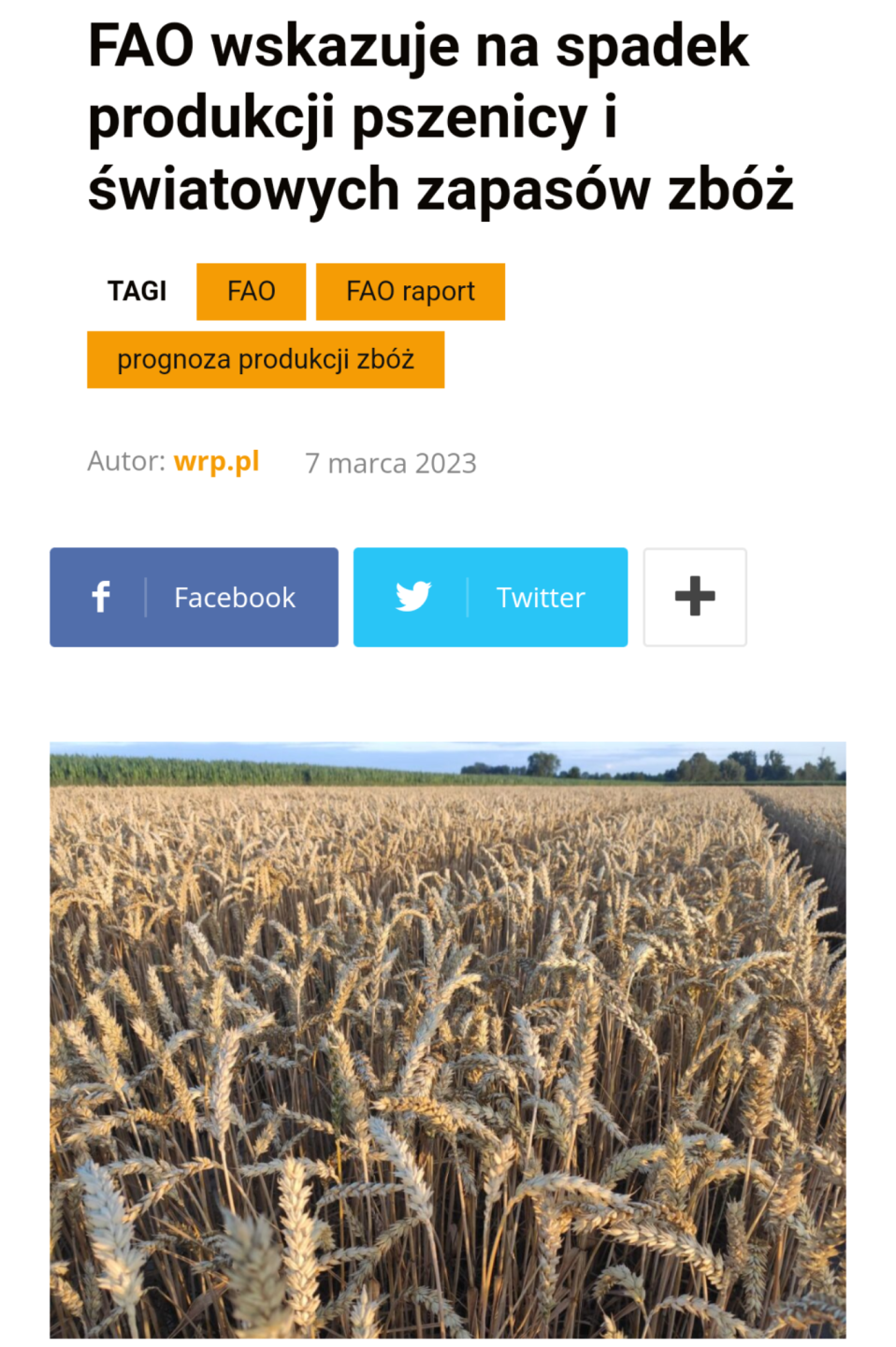Viewport: 896px width, 1347px height.
Task: Share the article on Twitter
Action: 490,597
